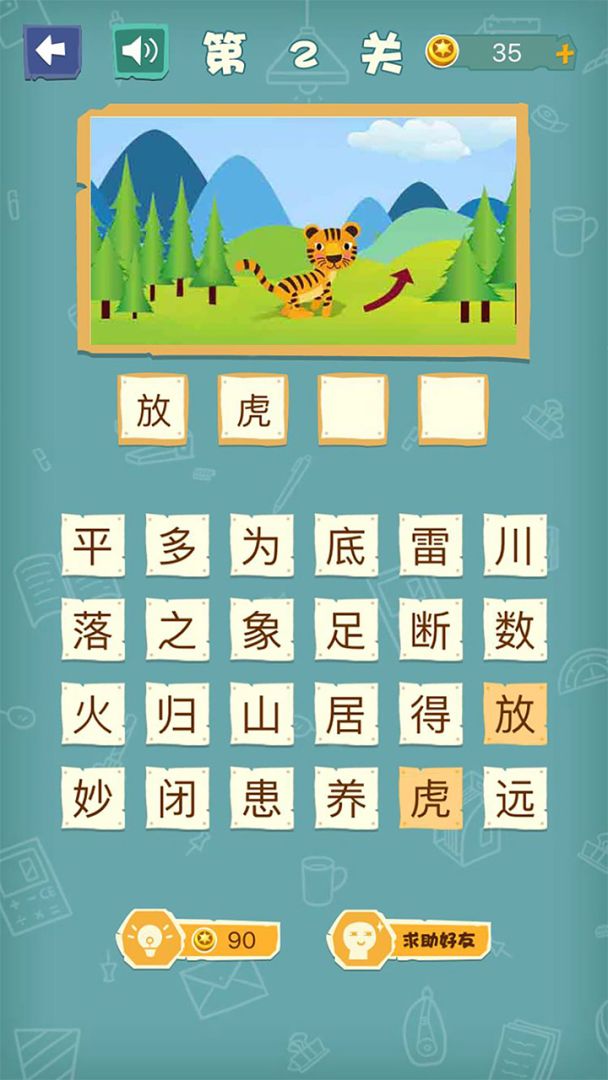Go back with the arrow button
Viewport: 608px width, 1080px height.
point(52,52)
